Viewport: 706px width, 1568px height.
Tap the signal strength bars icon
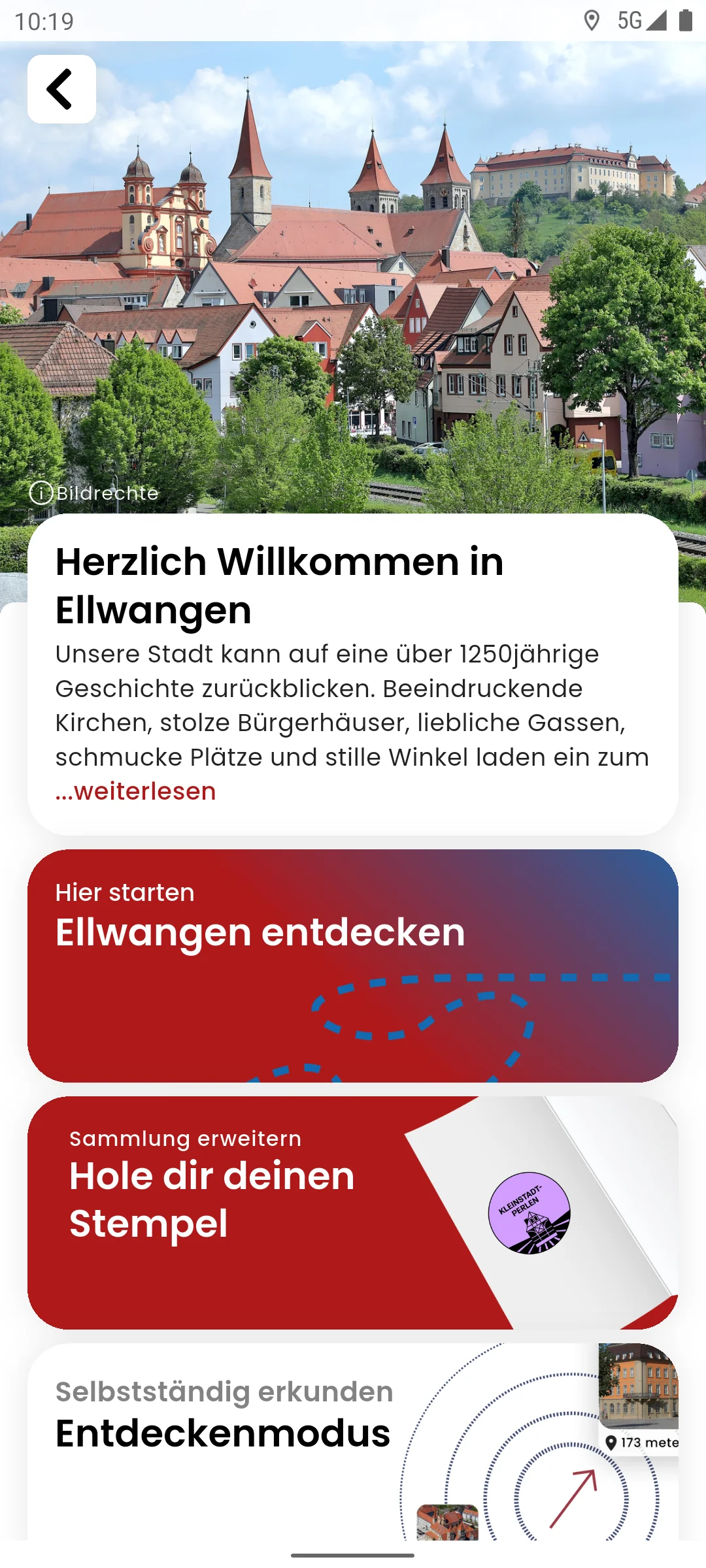(658, 20)
